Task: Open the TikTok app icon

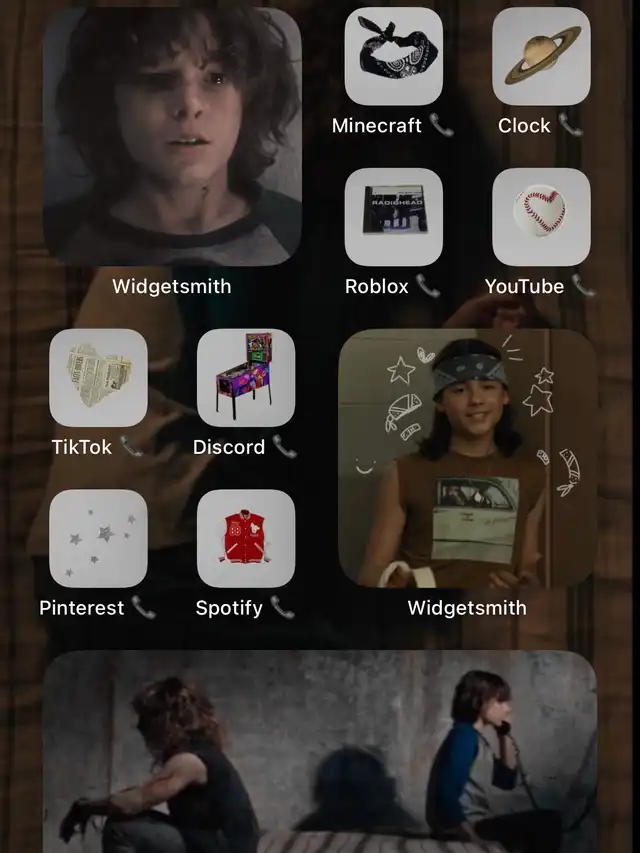Action: (98, 377)
